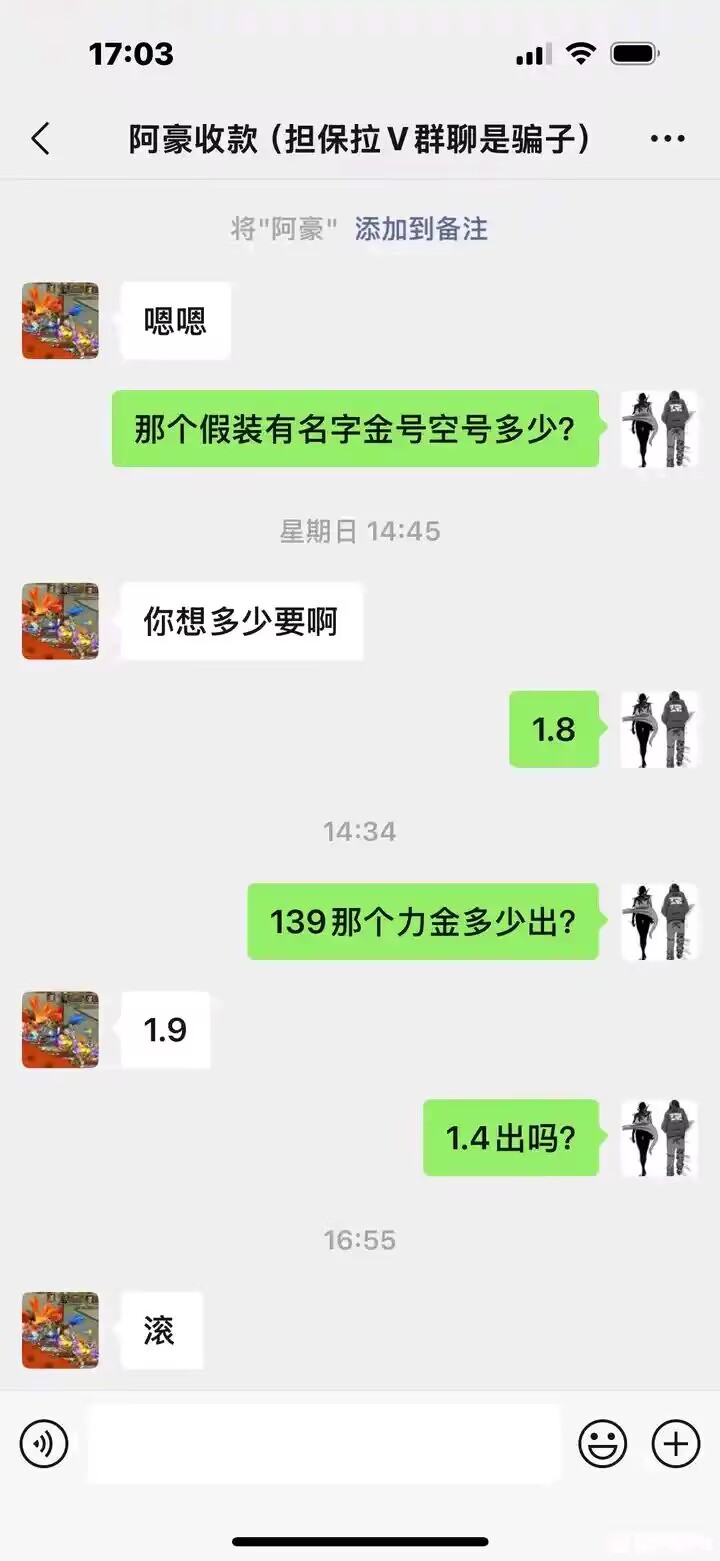
Task: Tap 添加到备注 link for 阿豪
Action: (421, 229)
